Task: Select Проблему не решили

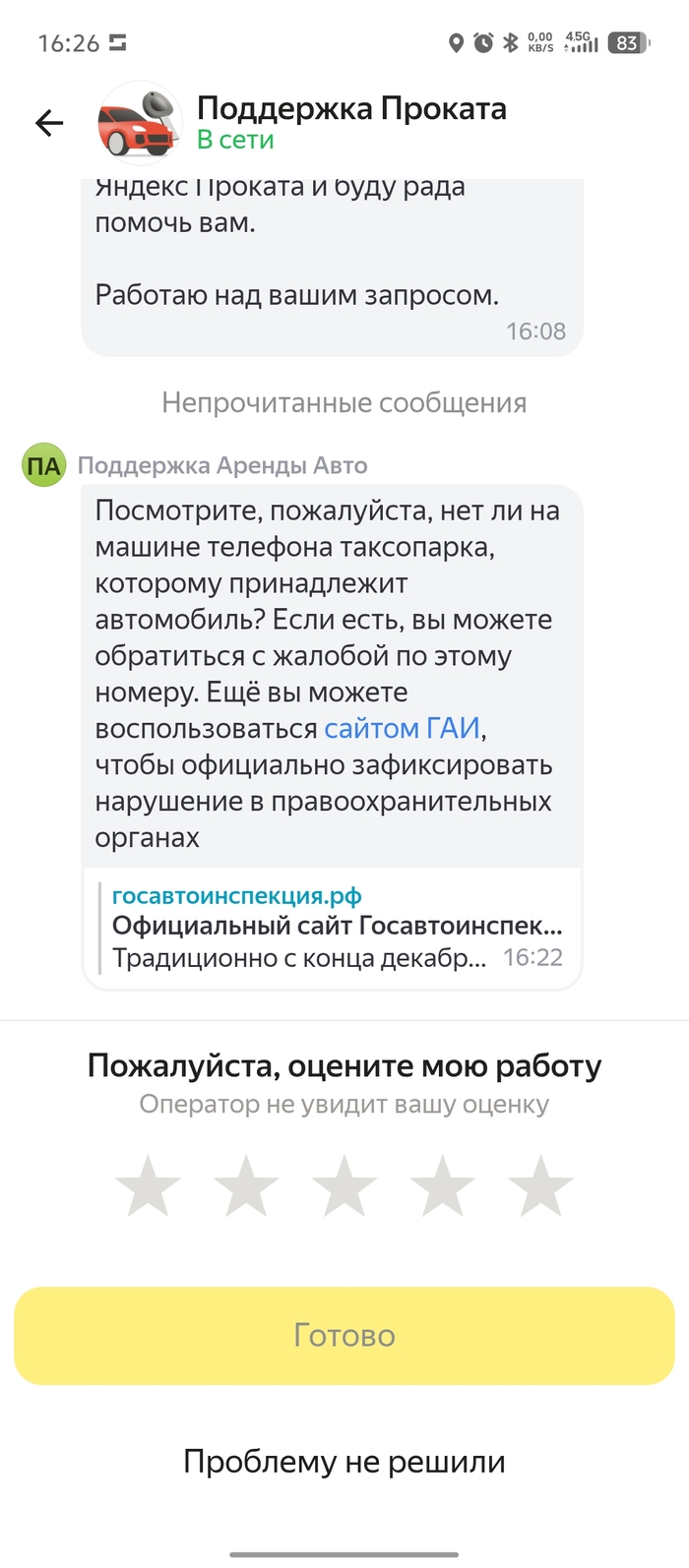Action: pyautogui.click(x=344, y=1462)
